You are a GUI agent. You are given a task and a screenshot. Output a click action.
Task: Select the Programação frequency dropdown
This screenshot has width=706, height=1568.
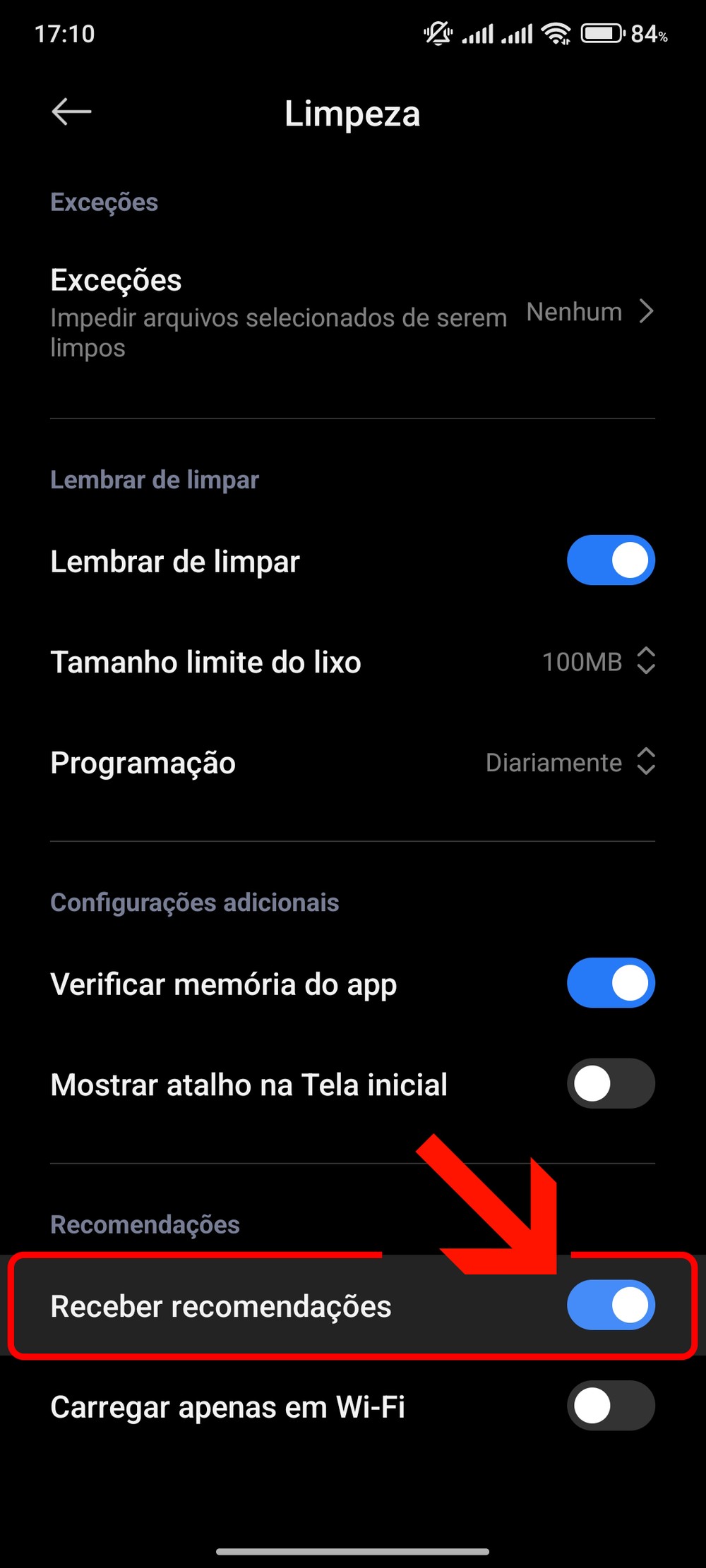[570, 763]
